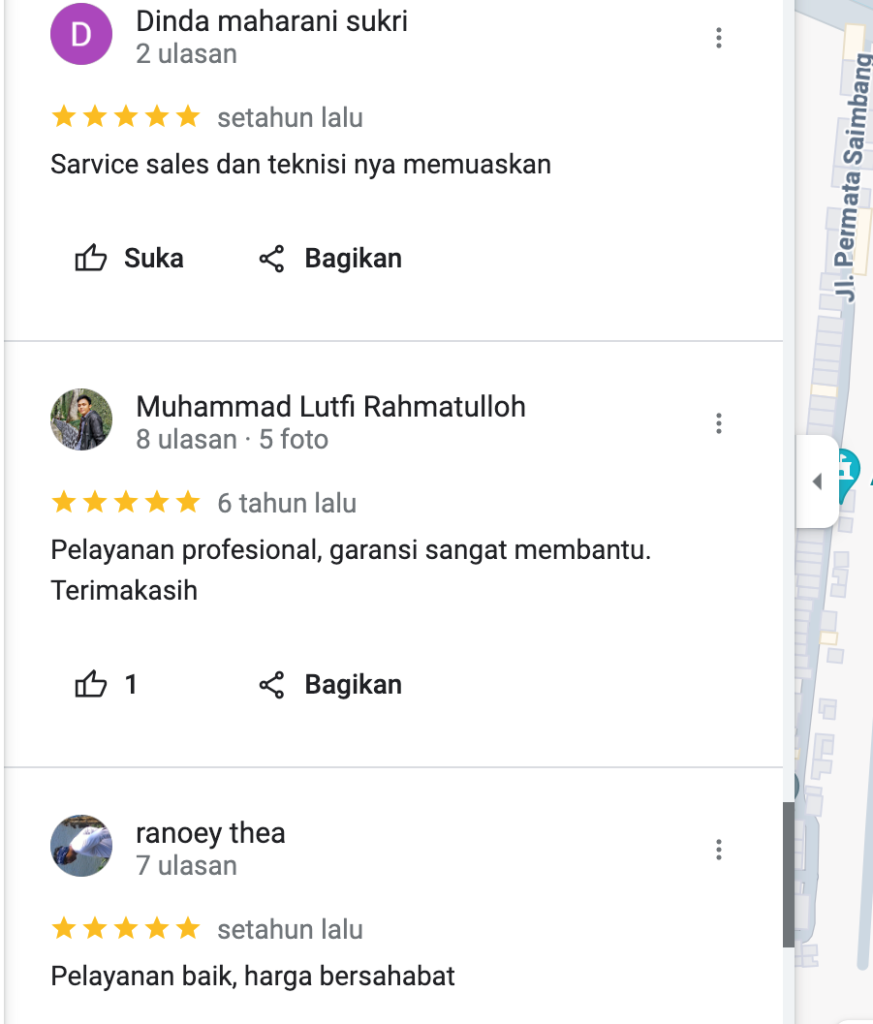Open options menu for Muhammad Lutfi Rahmatulloh's review

click(x=718, y=424)
